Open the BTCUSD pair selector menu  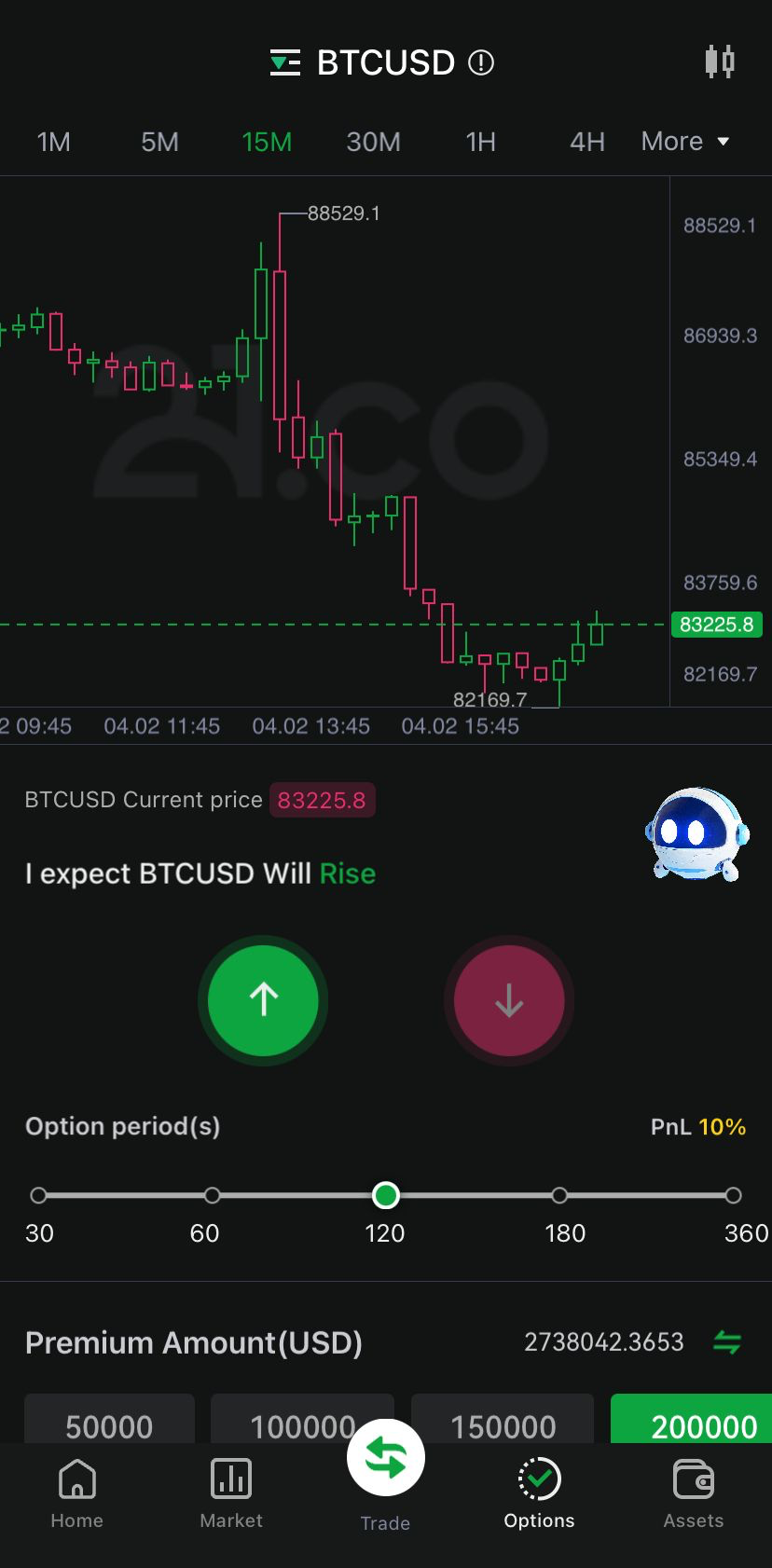click(285, 63)
